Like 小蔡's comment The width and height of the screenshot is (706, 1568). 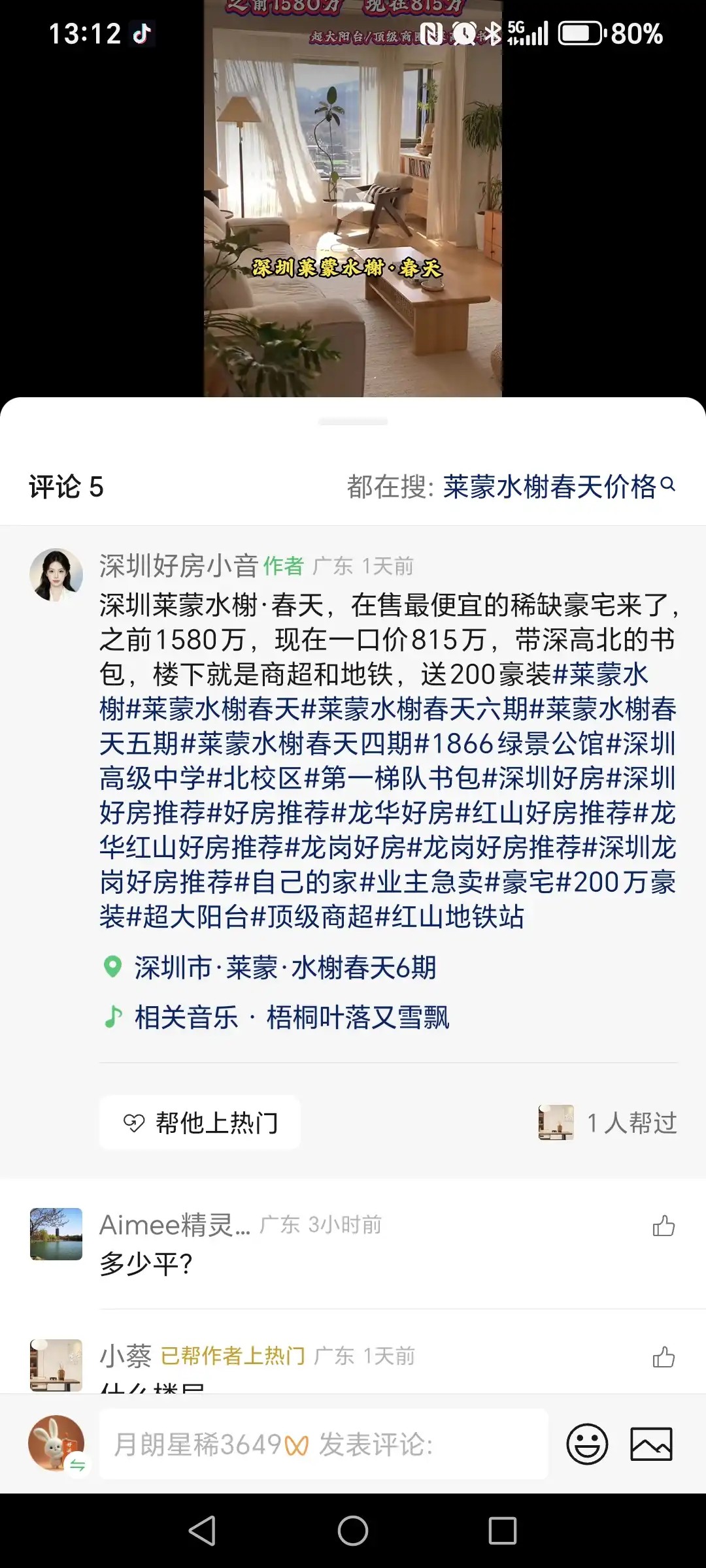coord(664,1357)
